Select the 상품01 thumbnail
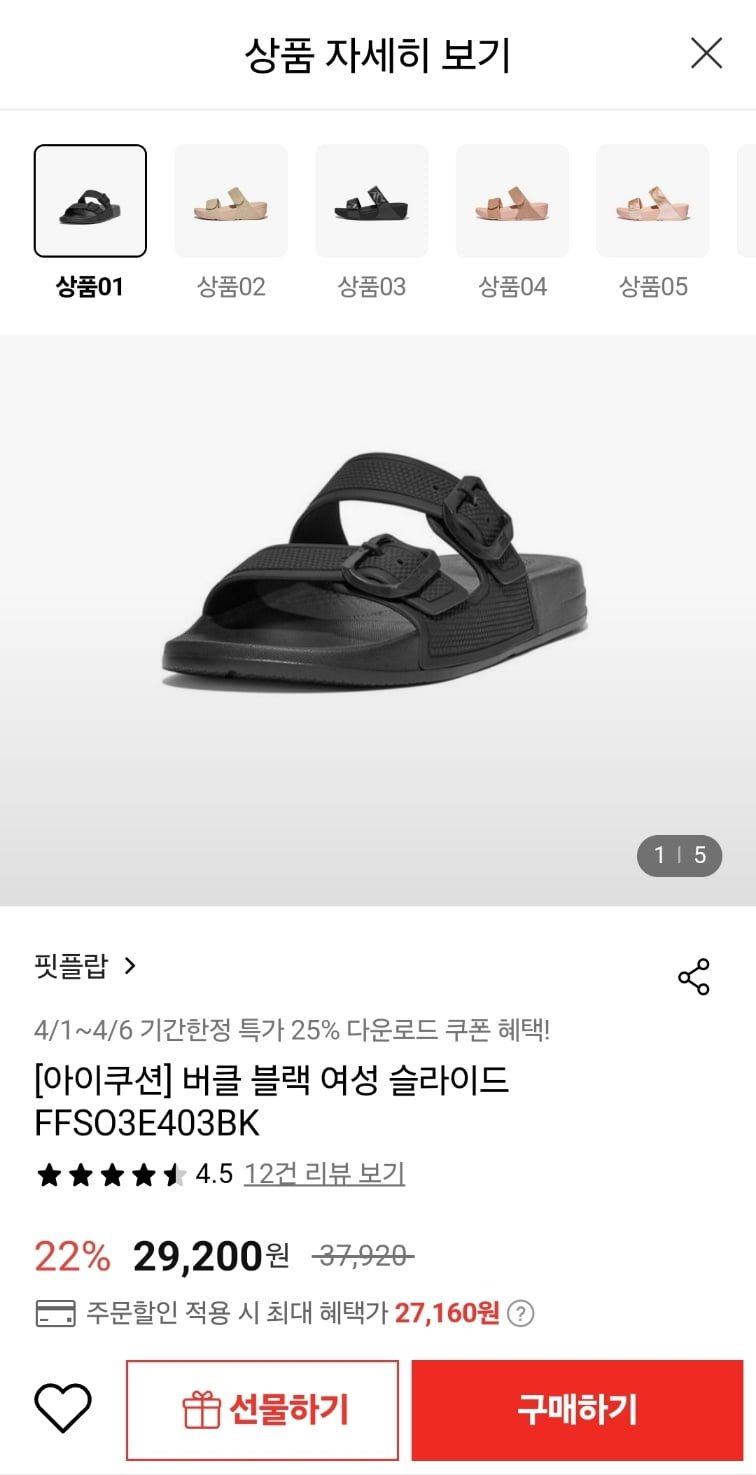Screen dimensions: 756x1475 coord(90,201)
